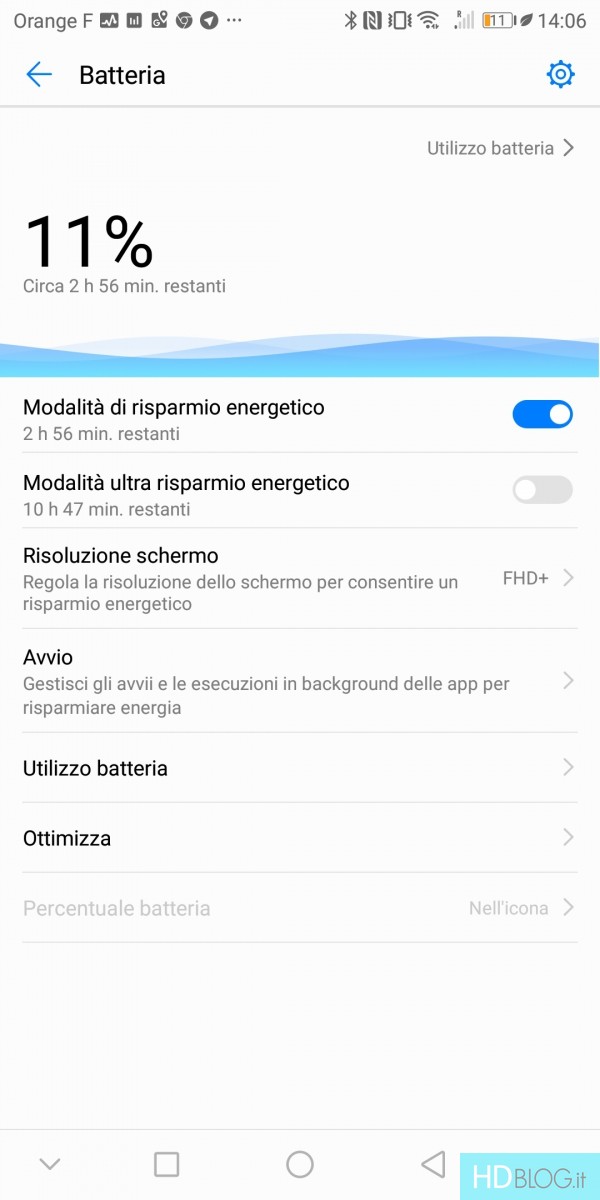Open recent apps with square button
Screen dimensions: 600x1200
(167, 1164)
